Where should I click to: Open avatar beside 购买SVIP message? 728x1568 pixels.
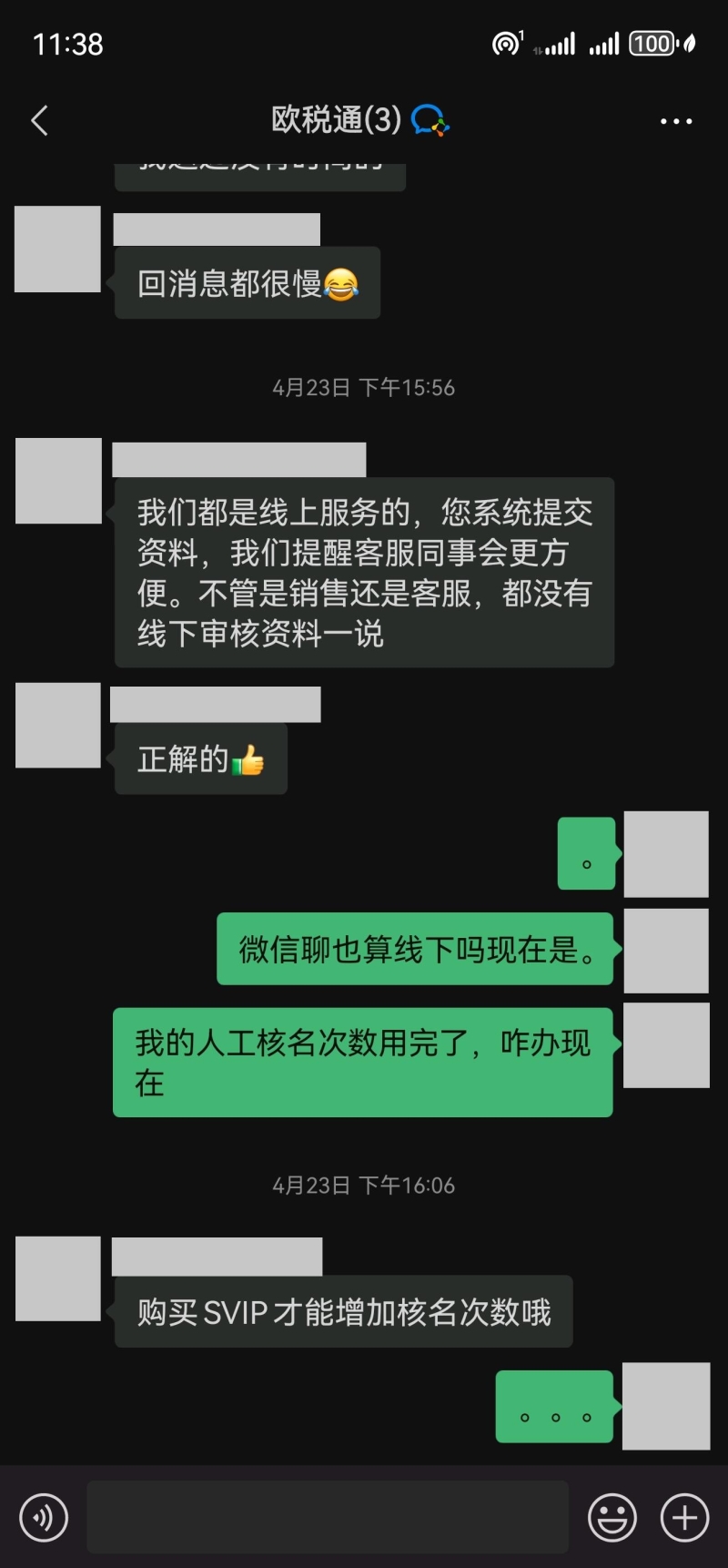coord(57,1278)
